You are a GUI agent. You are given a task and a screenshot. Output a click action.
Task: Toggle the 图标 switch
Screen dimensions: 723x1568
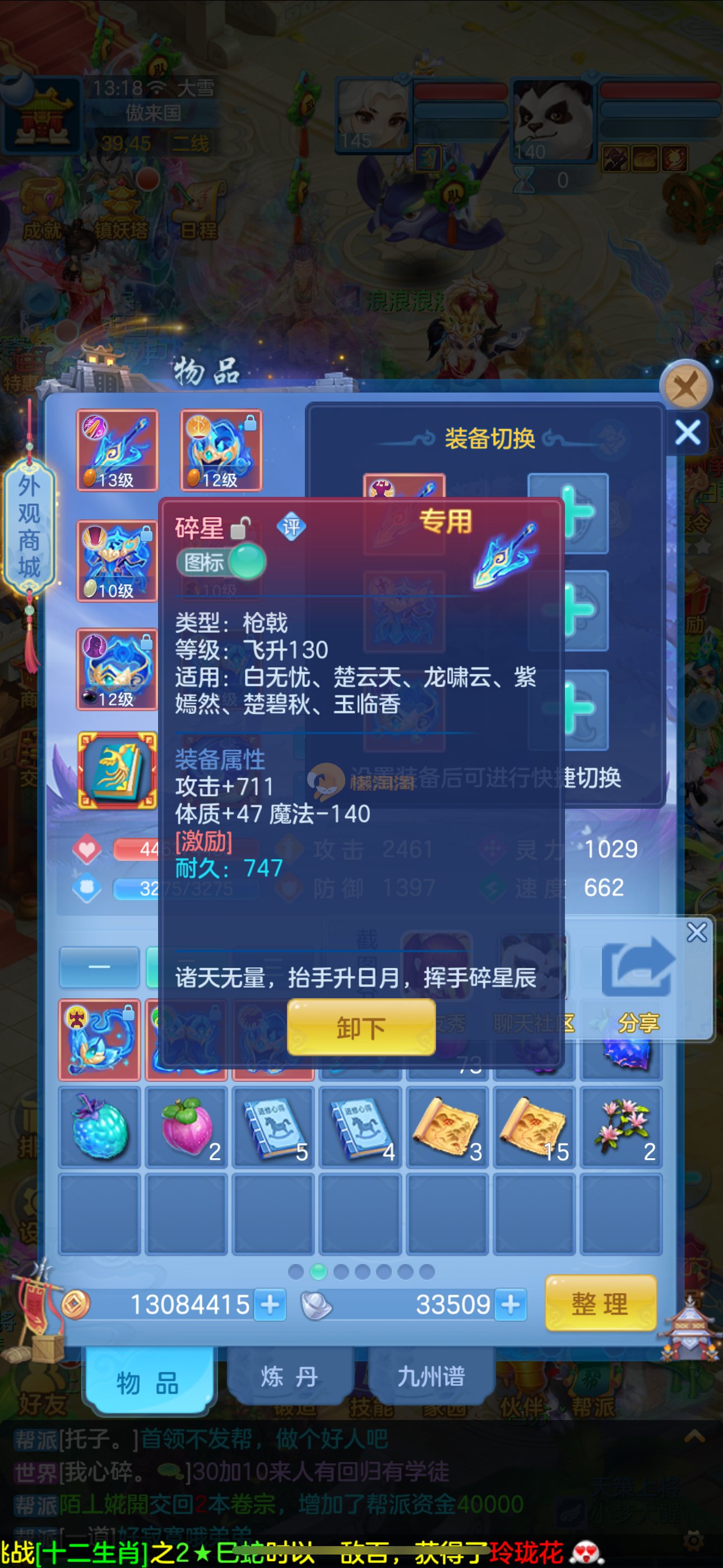[221, 562]
